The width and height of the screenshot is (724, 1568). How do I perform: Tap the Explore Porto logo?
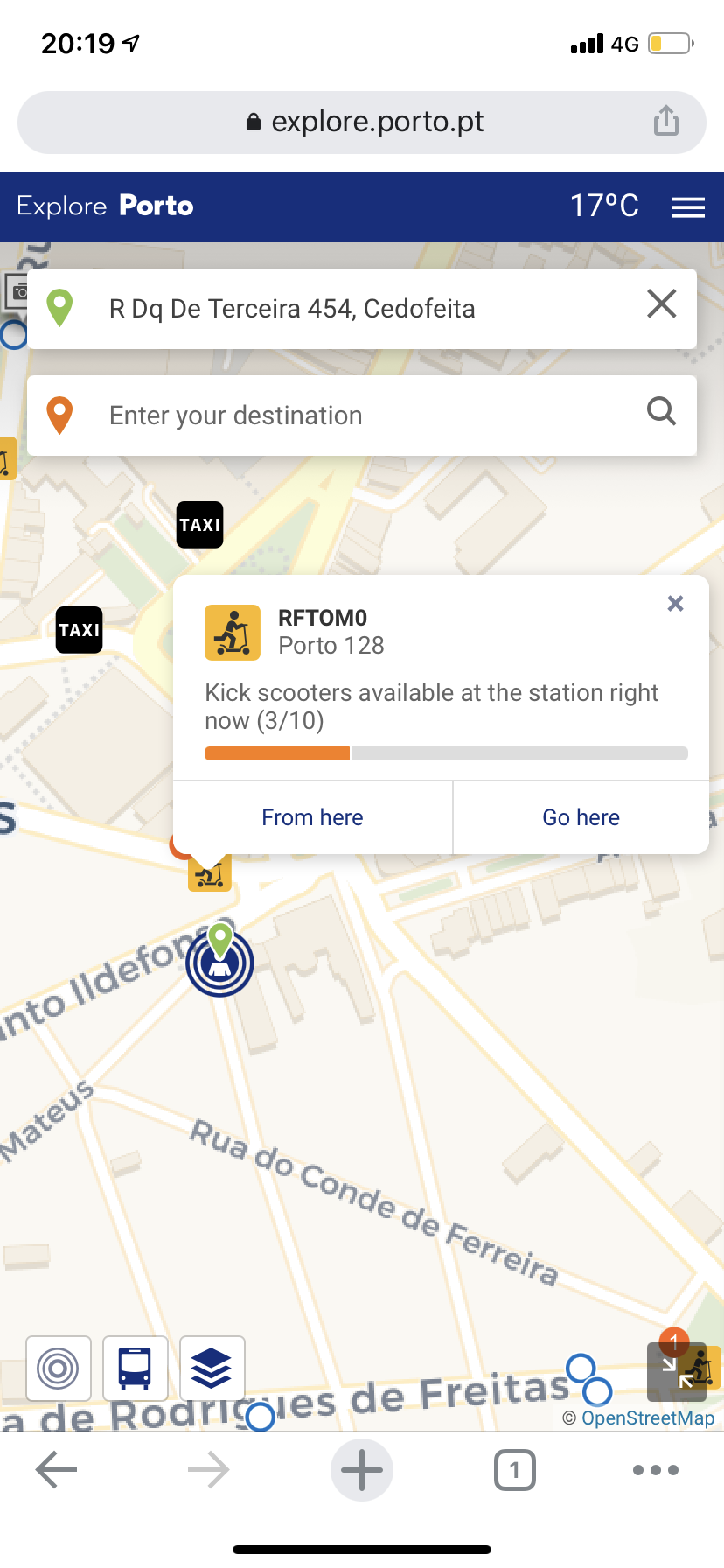click(x=105, y=206)
